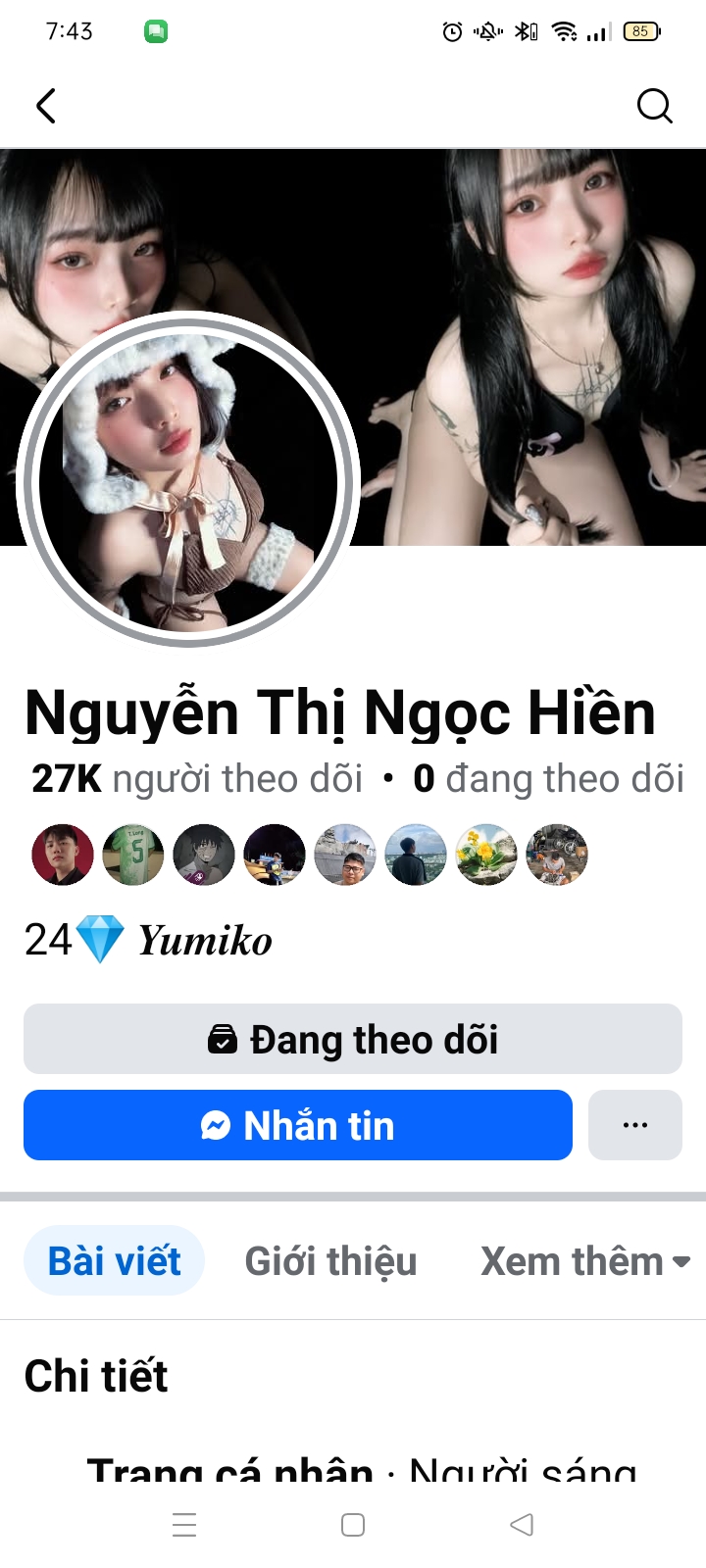Image resolution: width=706 pixels, height=1568 pixels.
Task: Open the three-dot more options button
Action: pos(635,1125)
